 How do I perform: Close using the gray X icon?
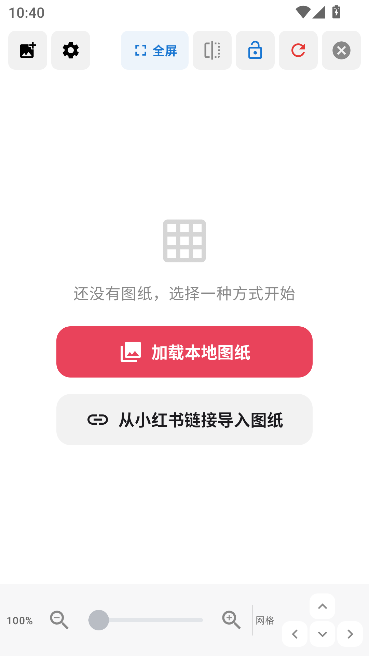click(x=341, y=50)
